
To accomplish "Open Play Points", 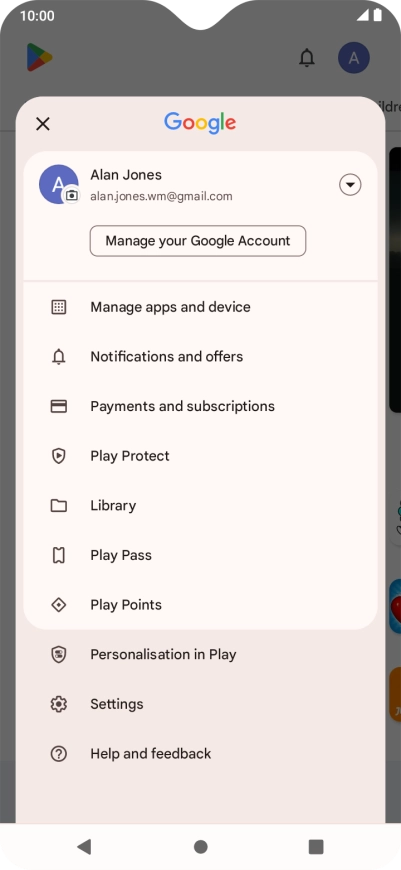I will coord(200,605).
